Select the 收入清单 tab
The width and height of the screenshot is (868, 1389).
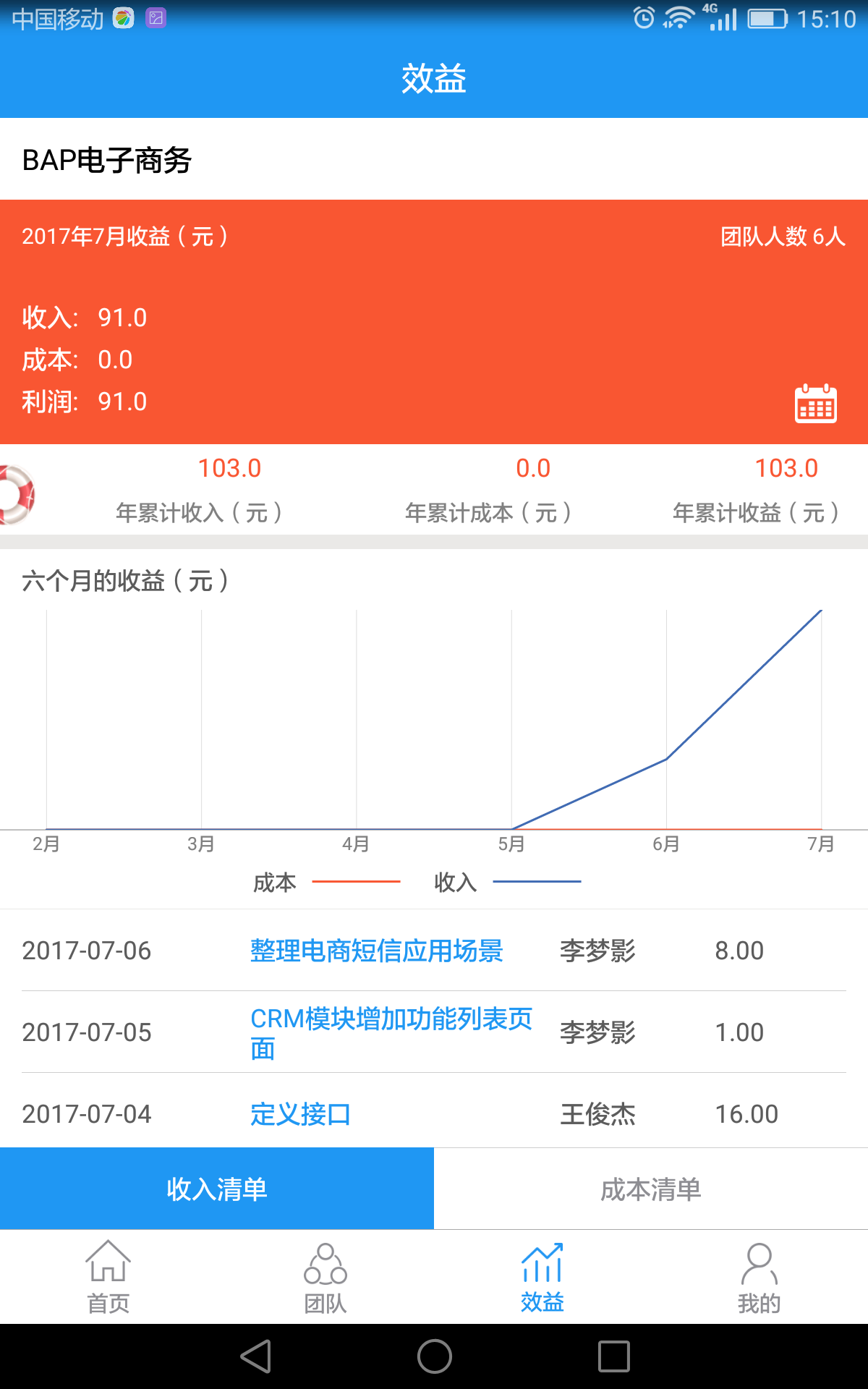click(216, 1188)
